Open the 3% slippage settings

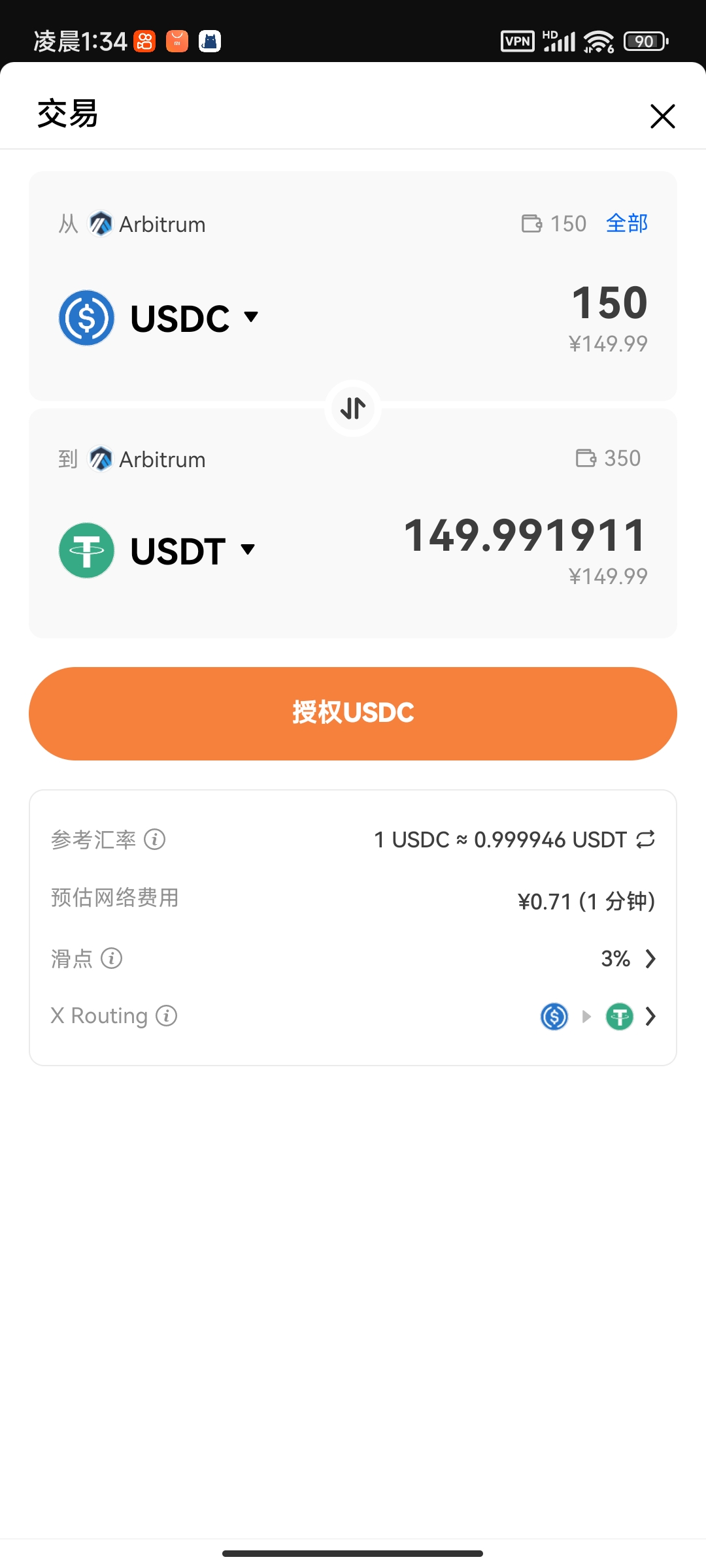628,958
